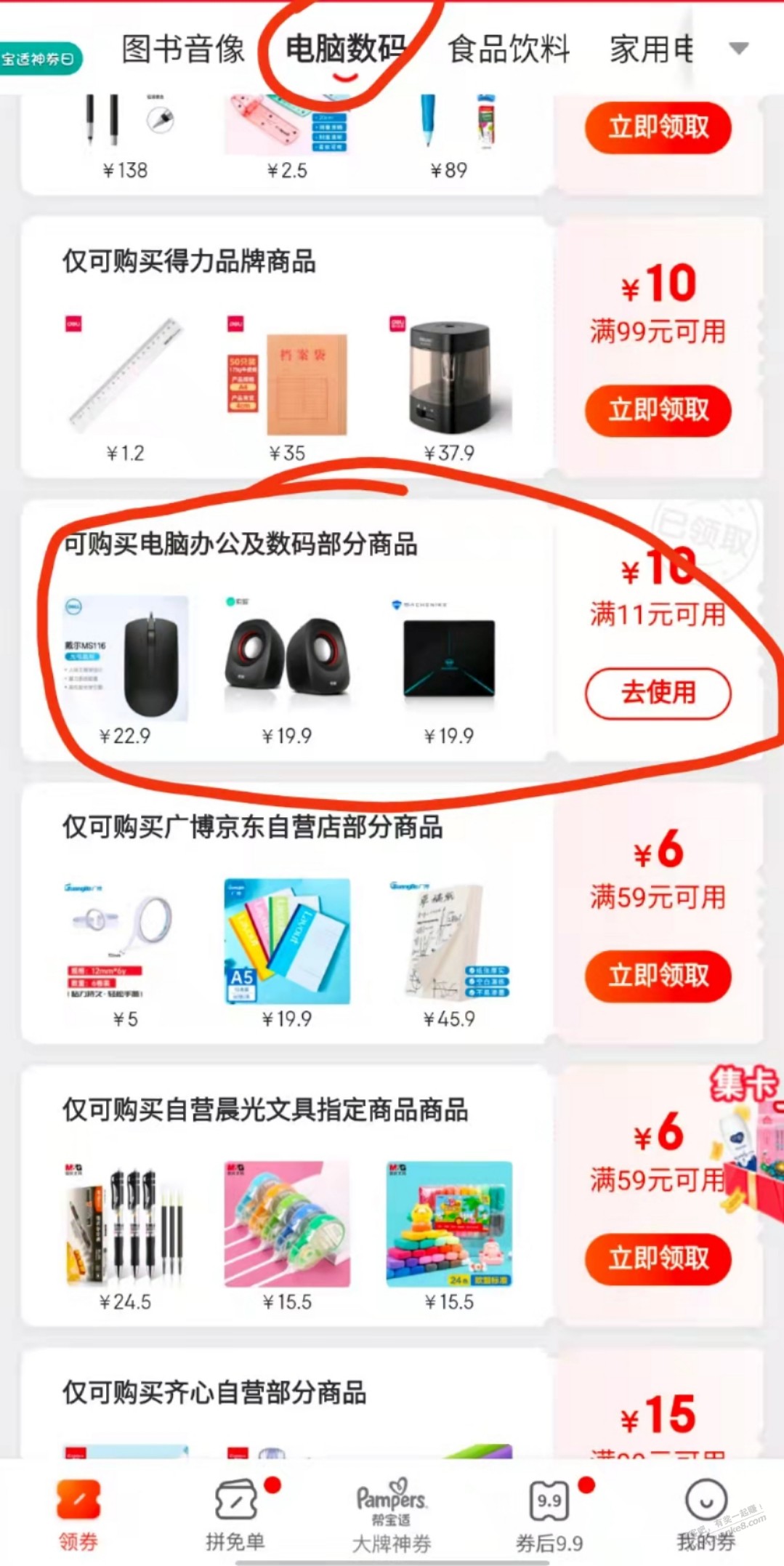Open the Pampers 大牌神券 tab

(392, 1512)
